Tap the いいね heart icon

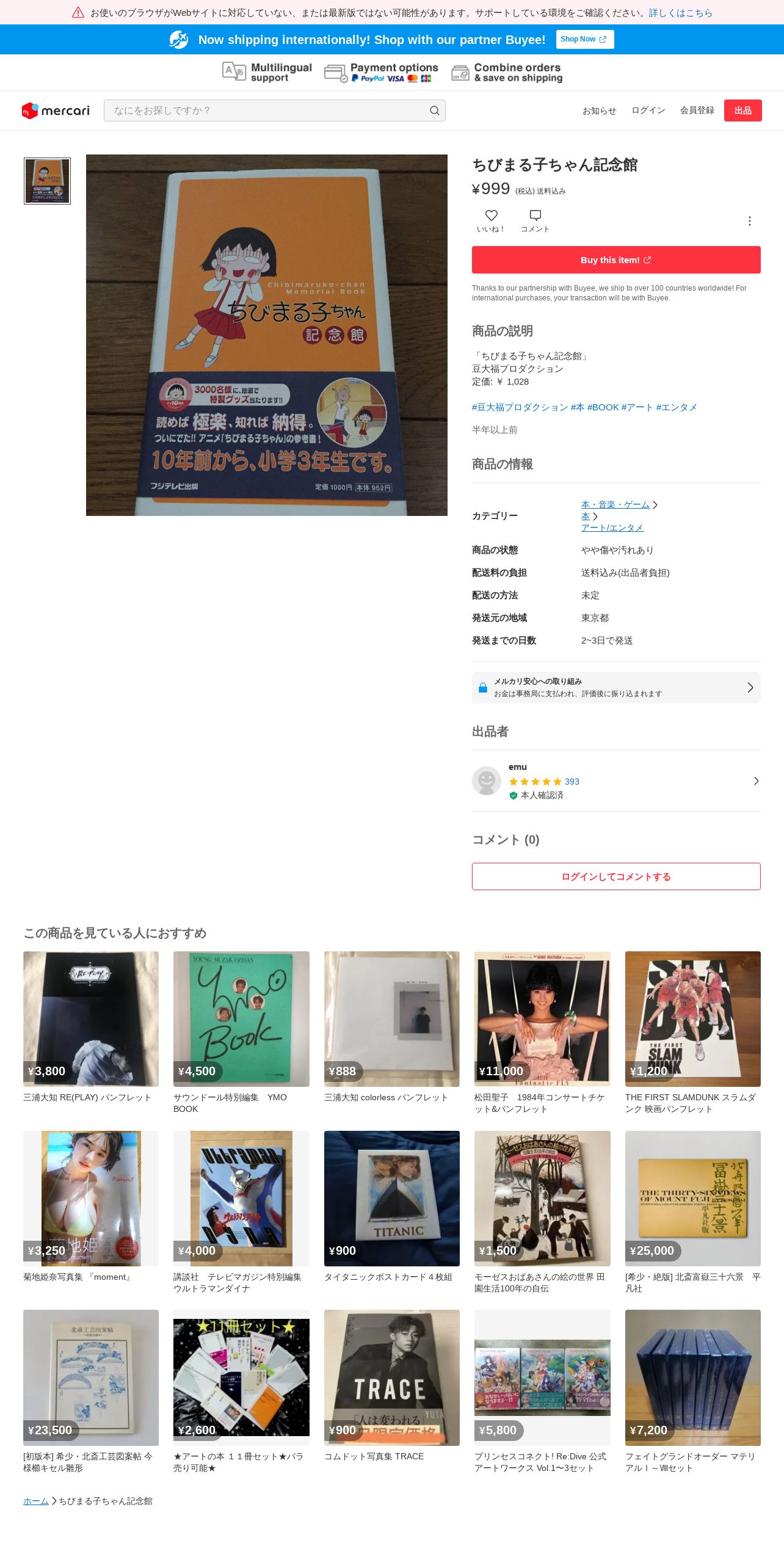(491, 216)
